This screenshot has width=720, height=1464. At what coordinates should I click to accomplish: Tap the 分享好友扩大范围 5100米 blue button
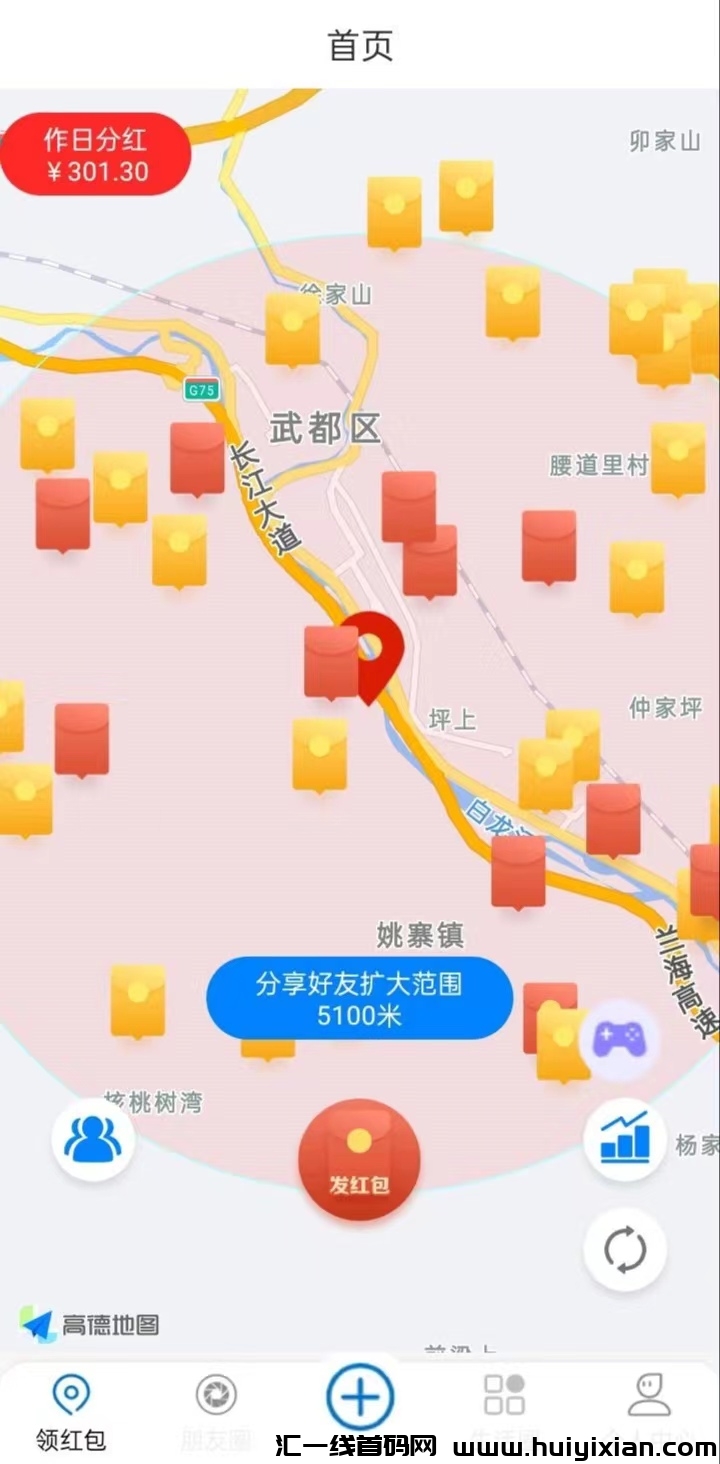[359, 997]
